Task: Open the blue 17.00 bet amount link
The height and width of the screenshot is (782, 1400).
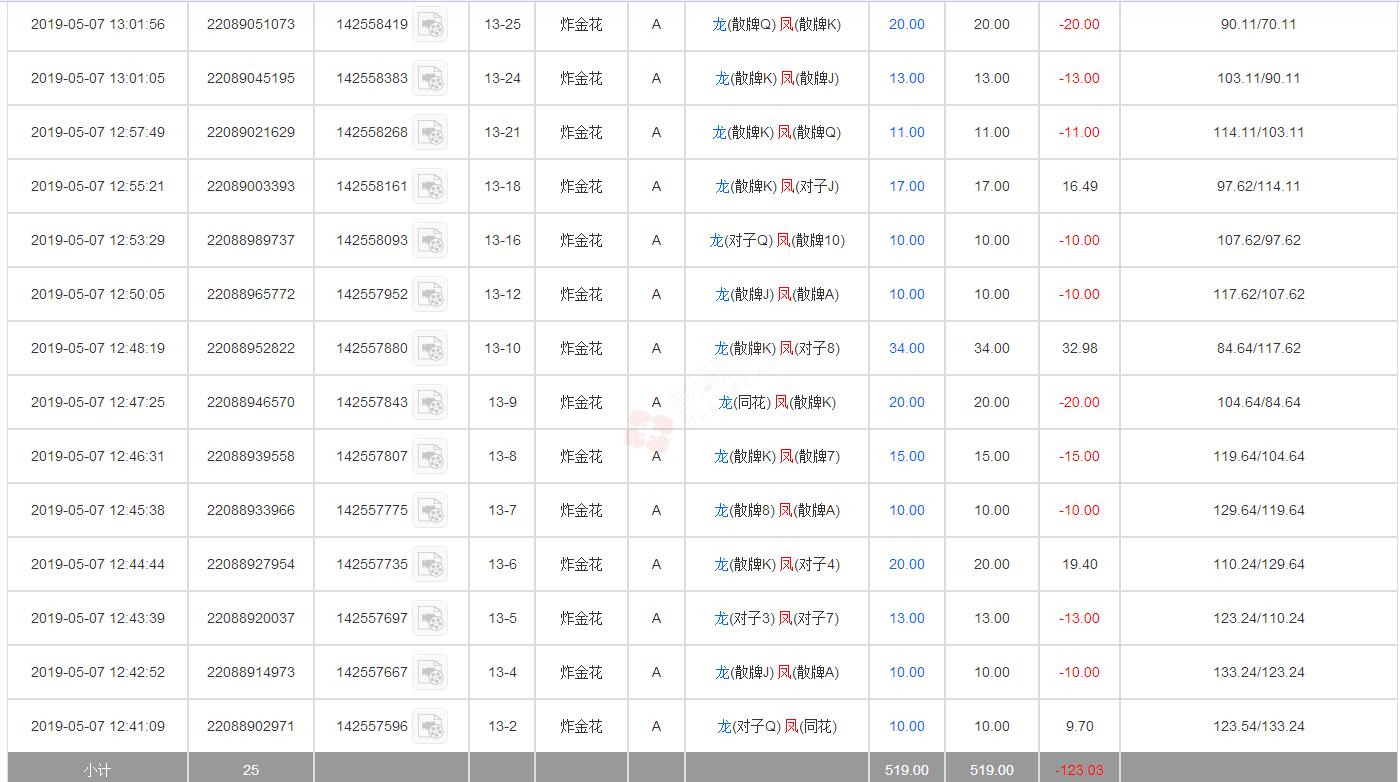Action: (x=906, y=186)
